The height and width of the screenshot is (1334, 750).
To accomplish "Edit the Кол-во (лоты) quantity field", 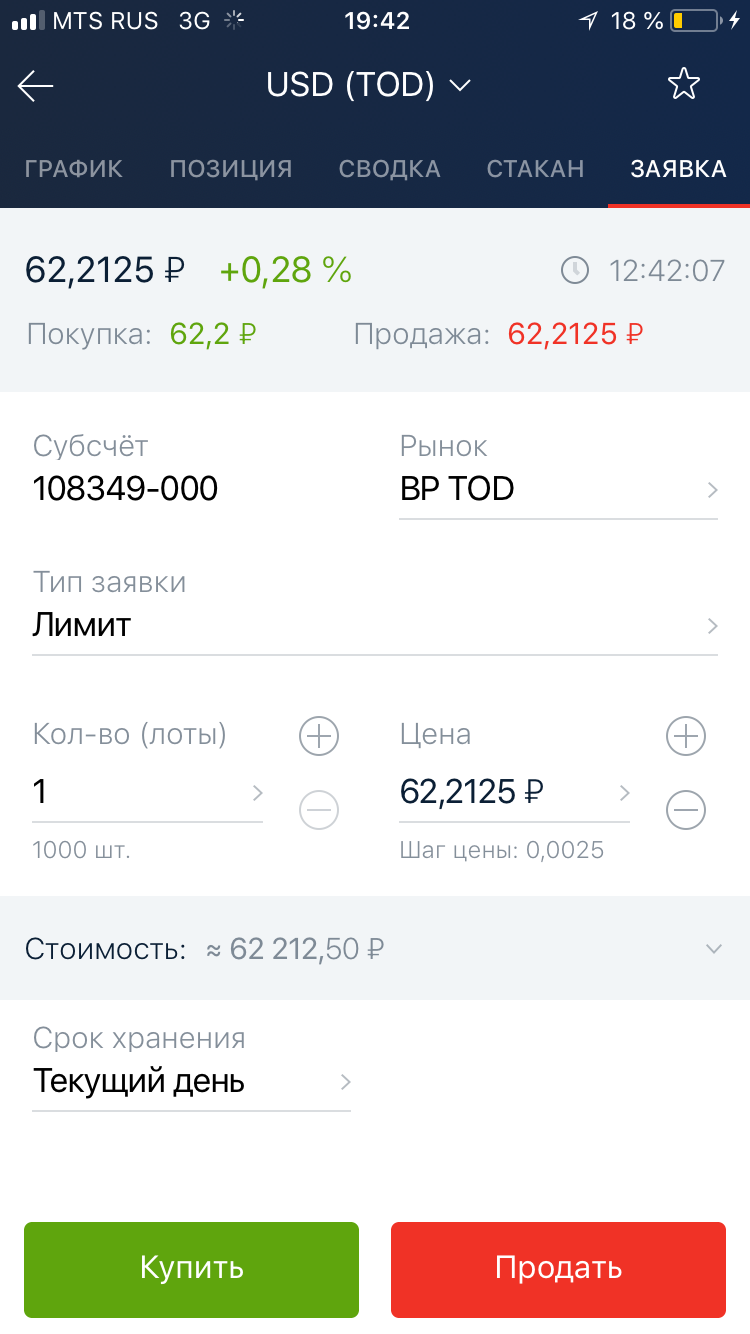I will pyautogui.click(x=147, y=793).
